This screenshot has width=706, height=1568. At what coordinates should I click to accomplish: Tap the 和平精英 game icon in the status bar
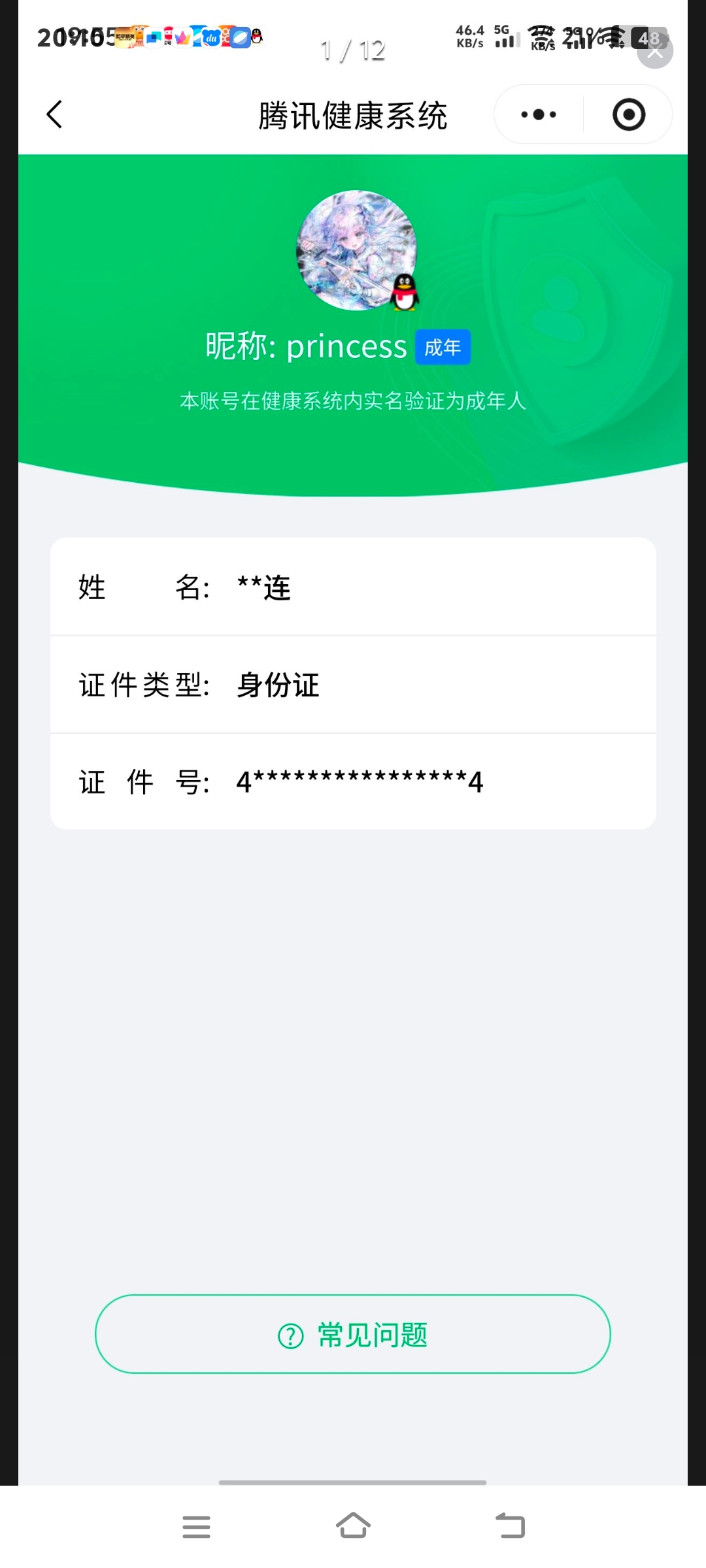(126, 37)
